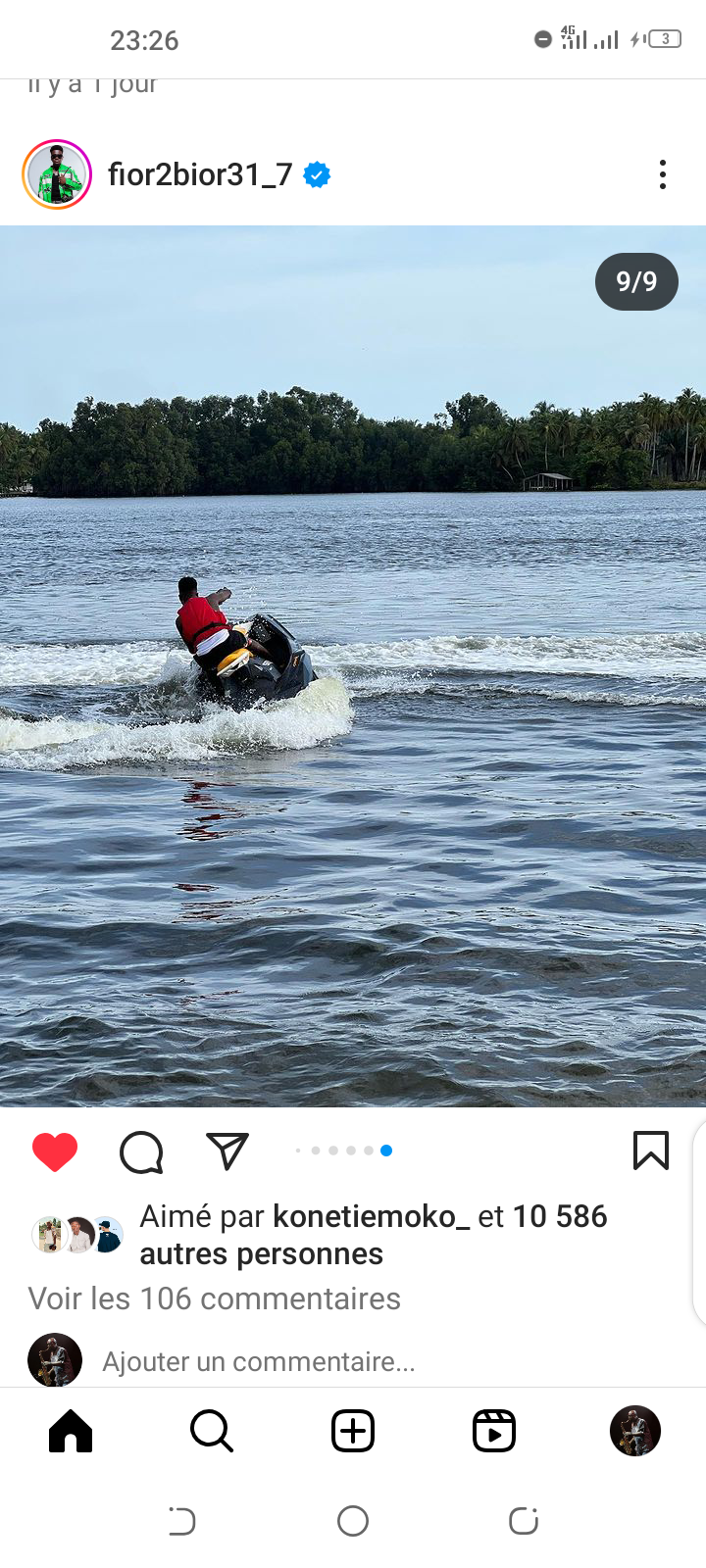This screenshot has width=706, height=1568.
Task: Save the post with bookmark icon
Action: point(650,1151)
